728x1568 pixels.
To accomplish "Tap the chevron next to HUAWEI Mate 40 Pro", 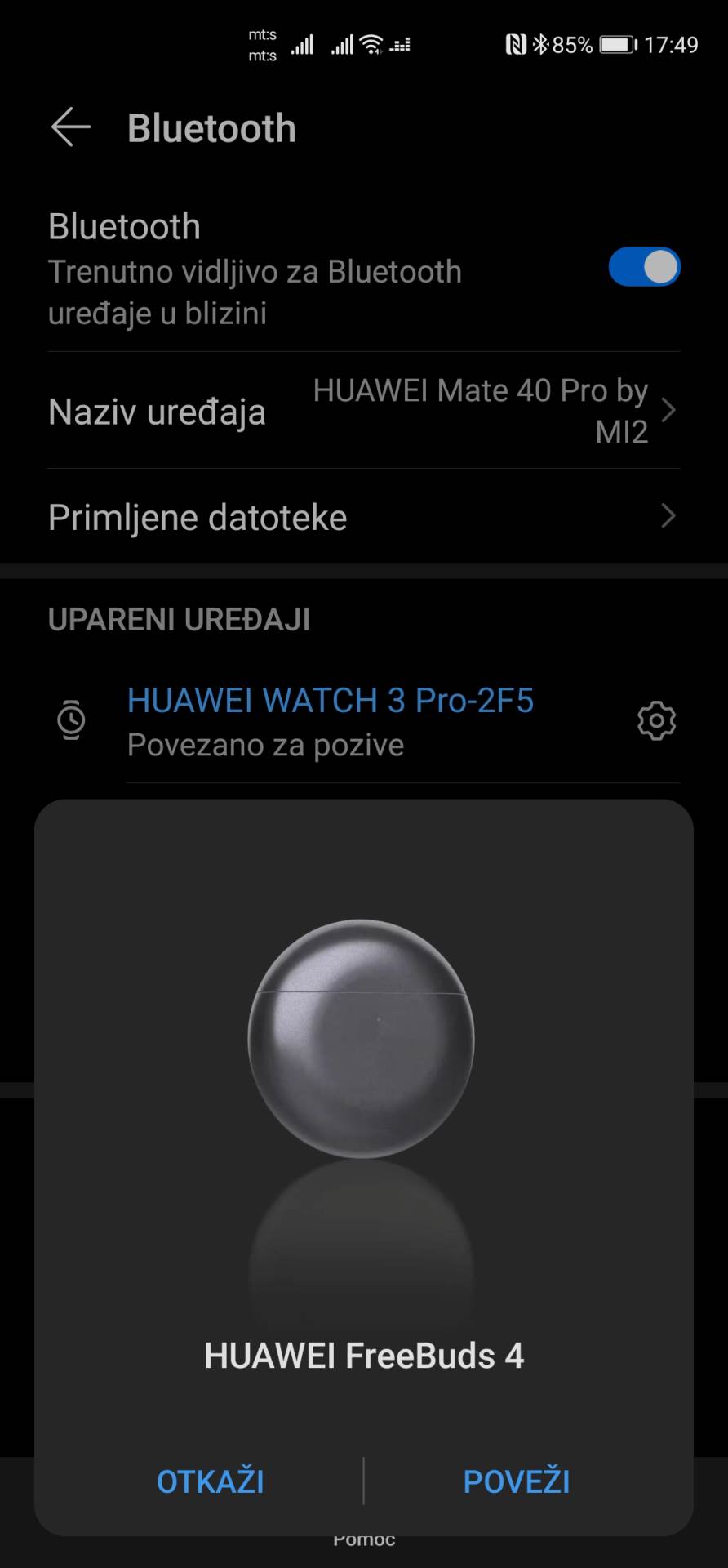I will 669,411.
